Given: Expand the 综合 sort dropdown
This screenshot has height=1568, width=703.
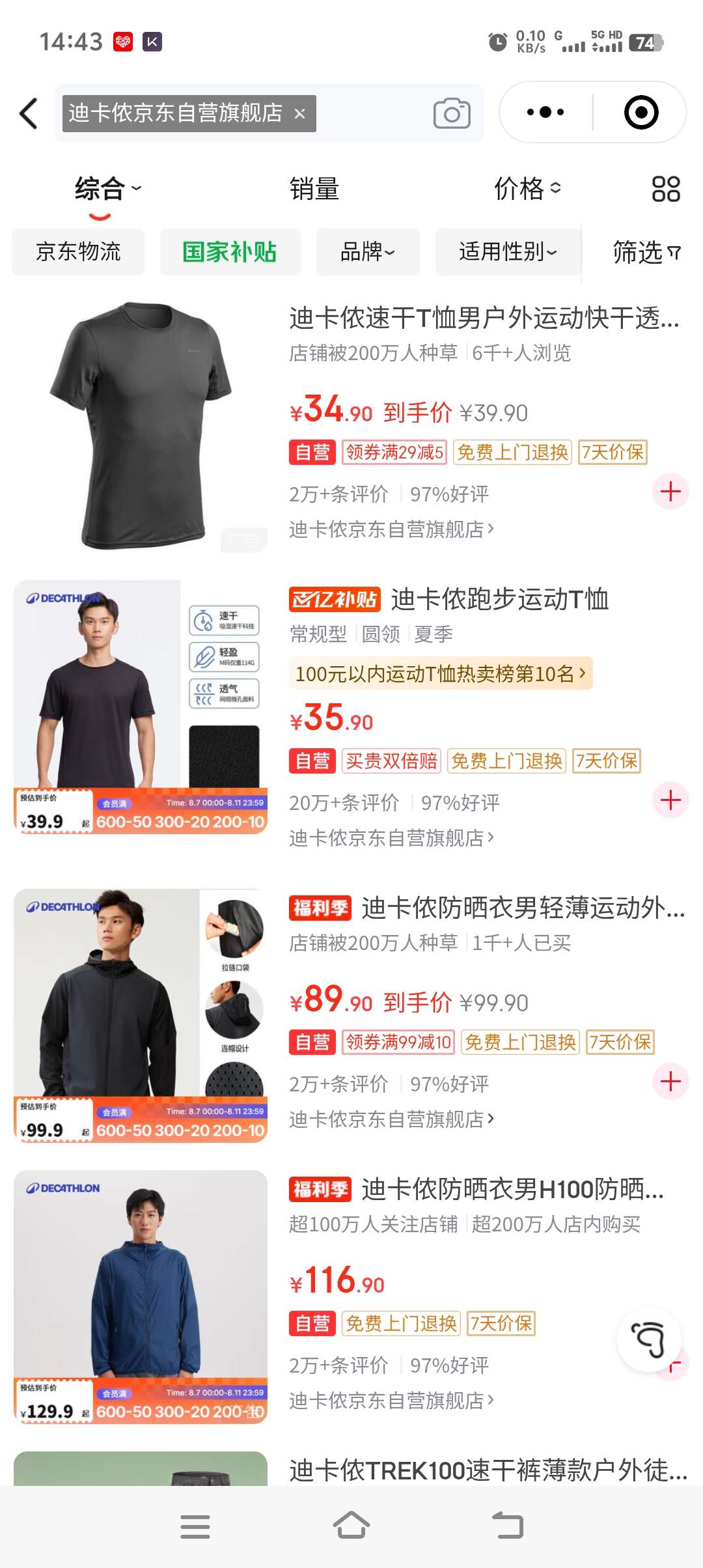Looking at the screenshot, I should pos(107,189).
